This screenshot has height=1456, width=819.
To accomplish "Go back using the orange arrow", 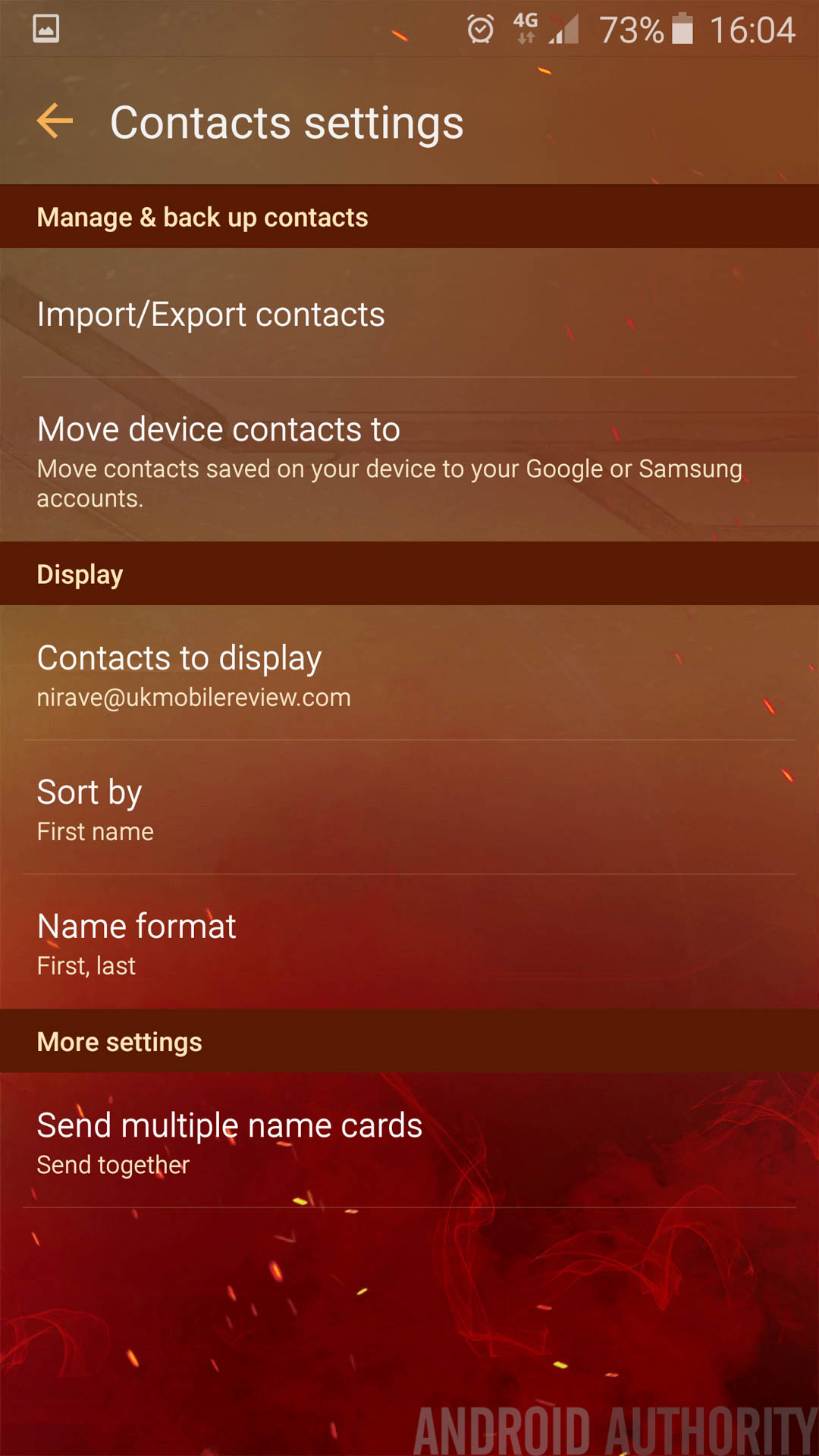I will [55, 121].
